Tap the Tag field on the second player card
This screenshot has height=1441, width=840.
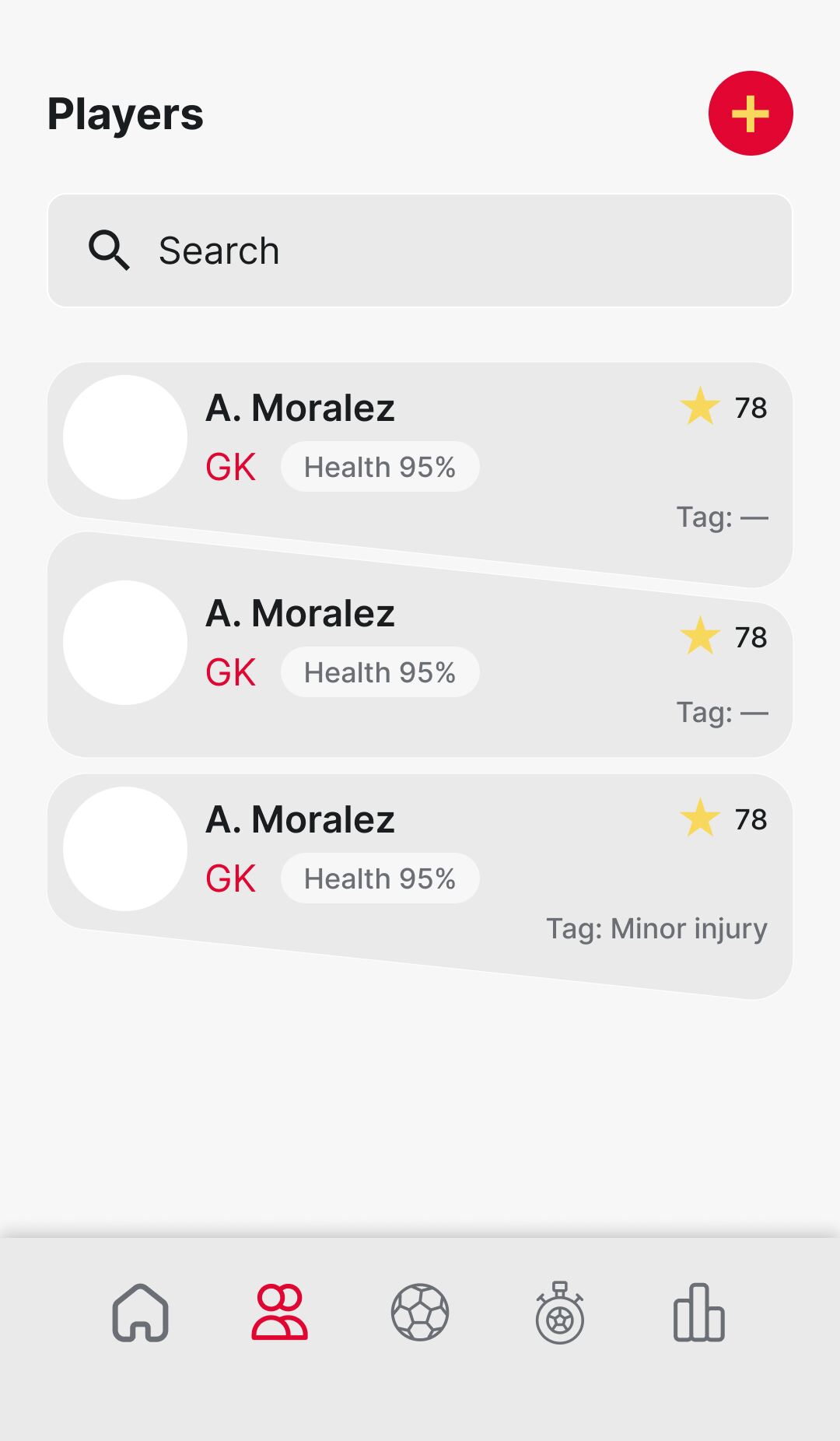pos(722,712)
